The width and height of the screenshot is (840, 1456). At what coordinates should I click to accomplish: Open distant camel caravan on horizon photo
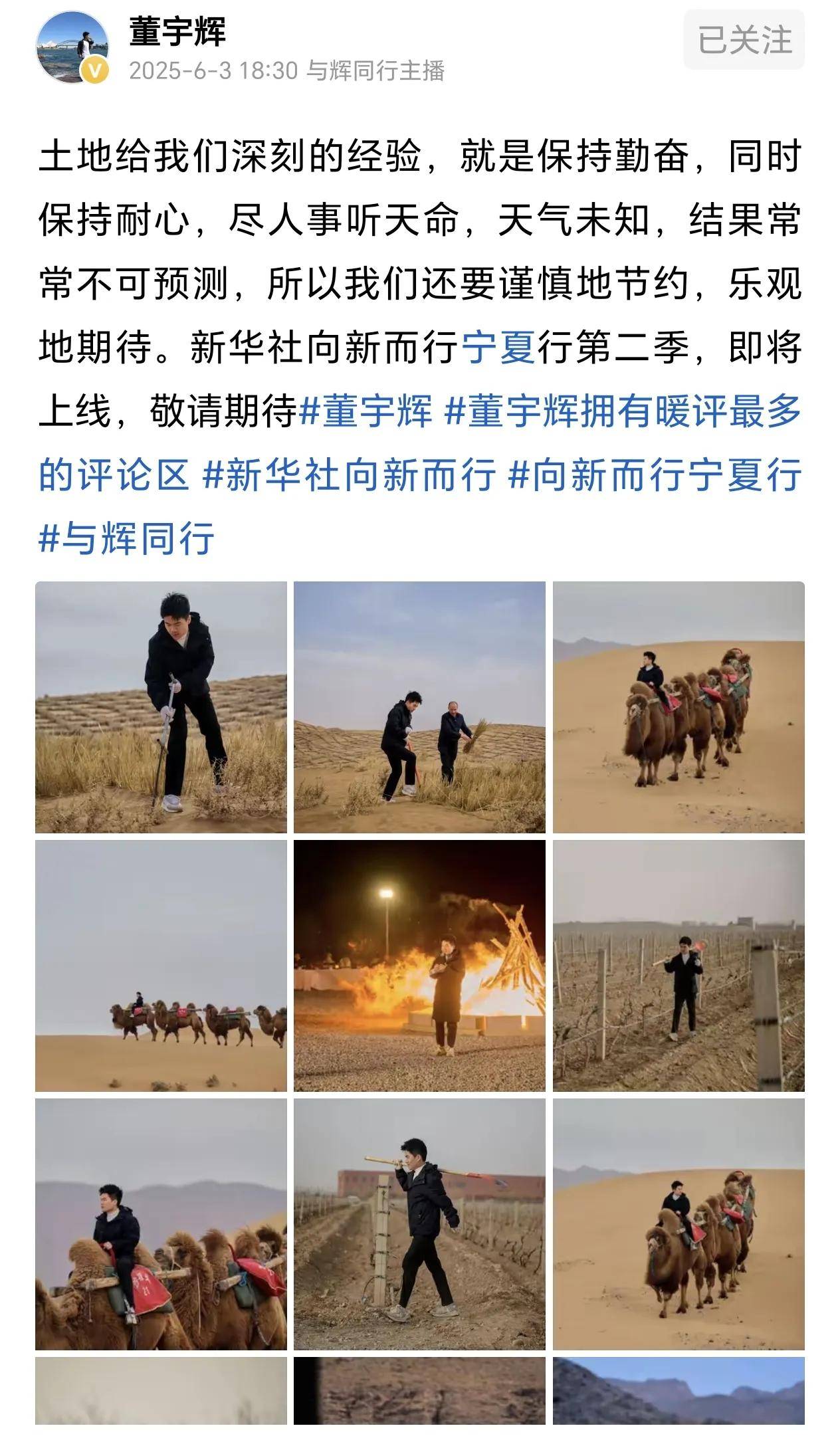point(161,966)
